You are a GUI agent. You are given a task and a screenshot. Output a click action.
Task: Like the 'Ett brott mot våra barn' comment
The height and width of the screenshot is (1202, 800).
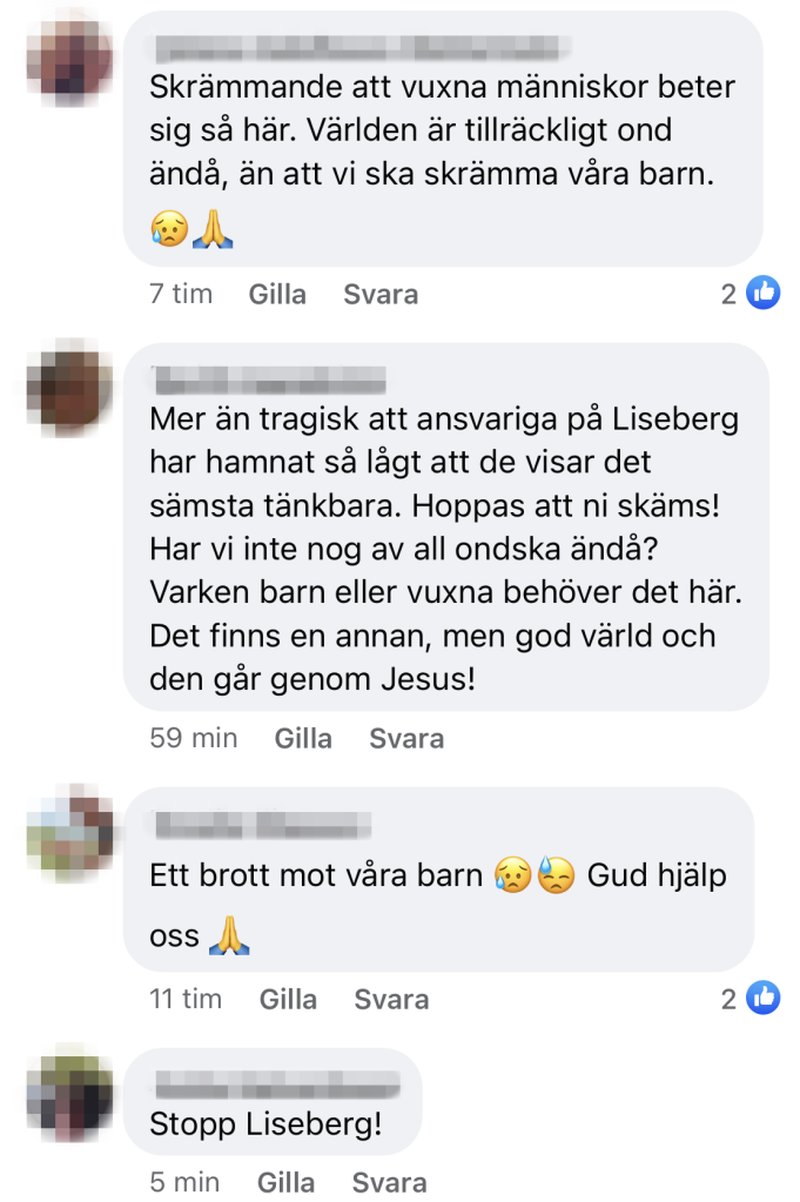pos(287,999)
